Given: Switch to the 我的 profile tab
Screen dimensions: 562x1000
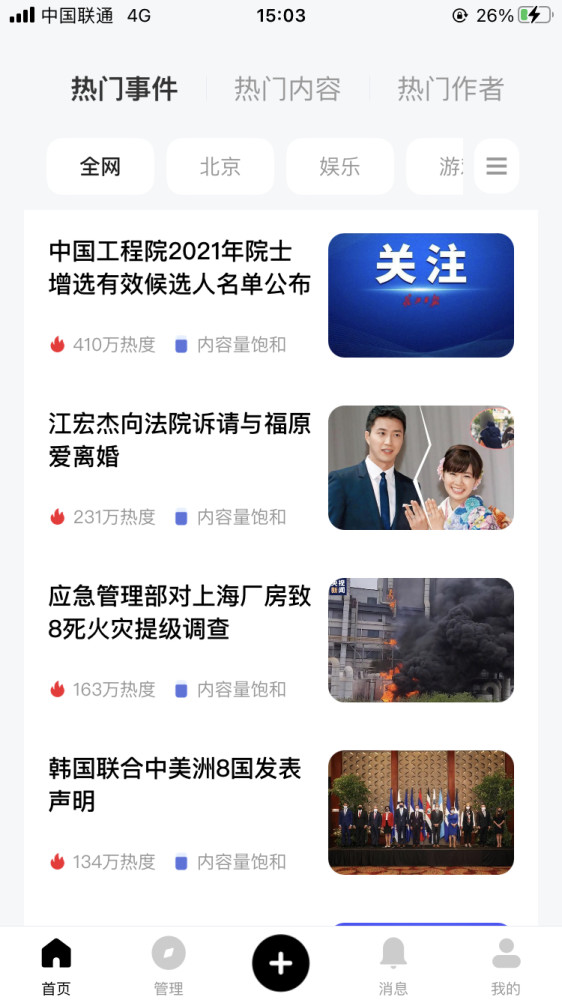Looking at the screenshot, I should coord(506,966).
